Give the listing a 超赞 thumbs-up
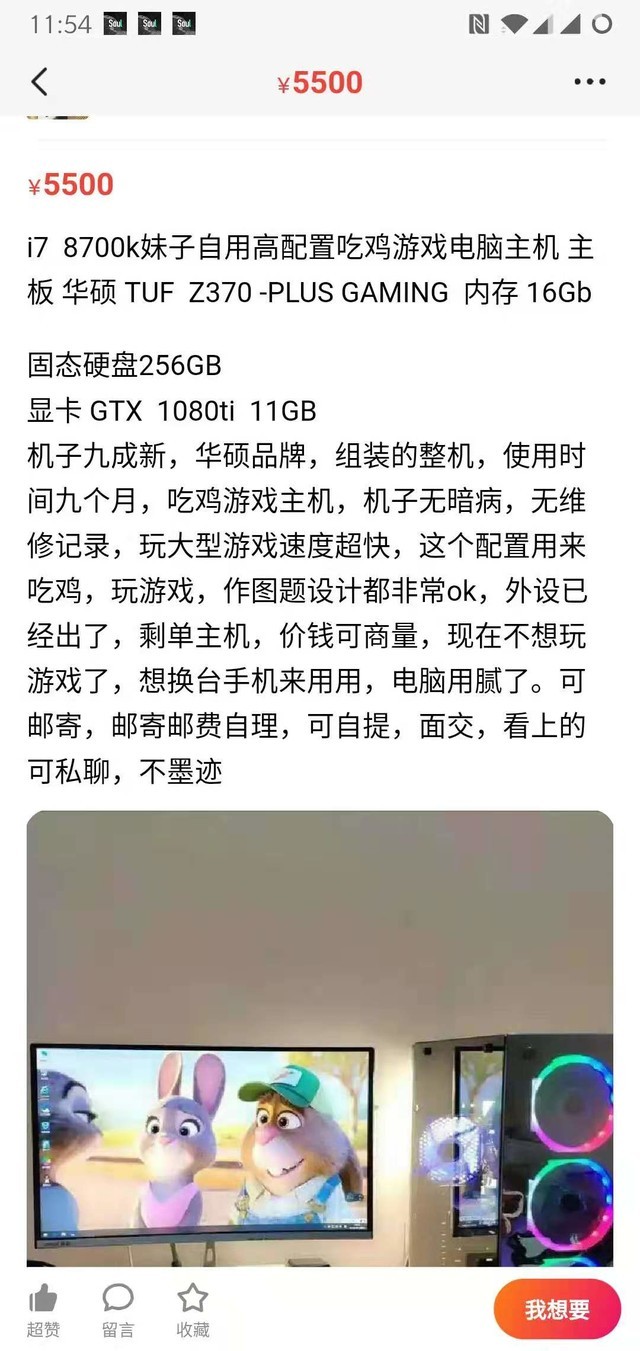The image size is (640, 1351). [43, 1309]
